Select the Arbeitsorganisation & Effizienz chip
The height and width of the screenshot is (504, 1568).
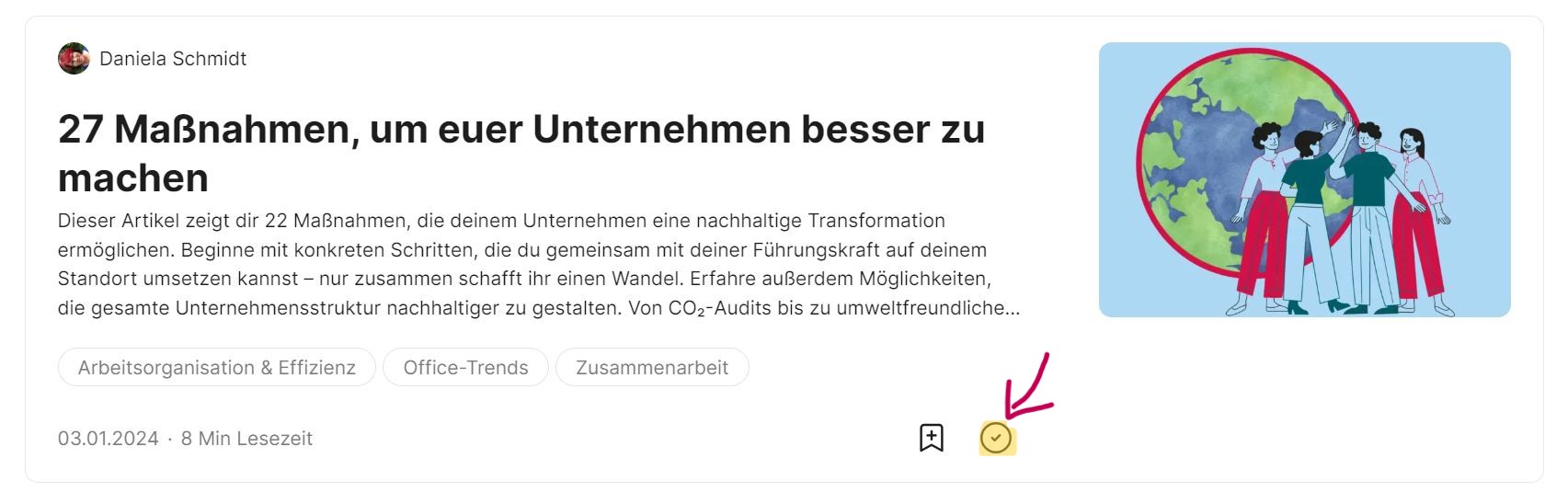pos(216,368)
